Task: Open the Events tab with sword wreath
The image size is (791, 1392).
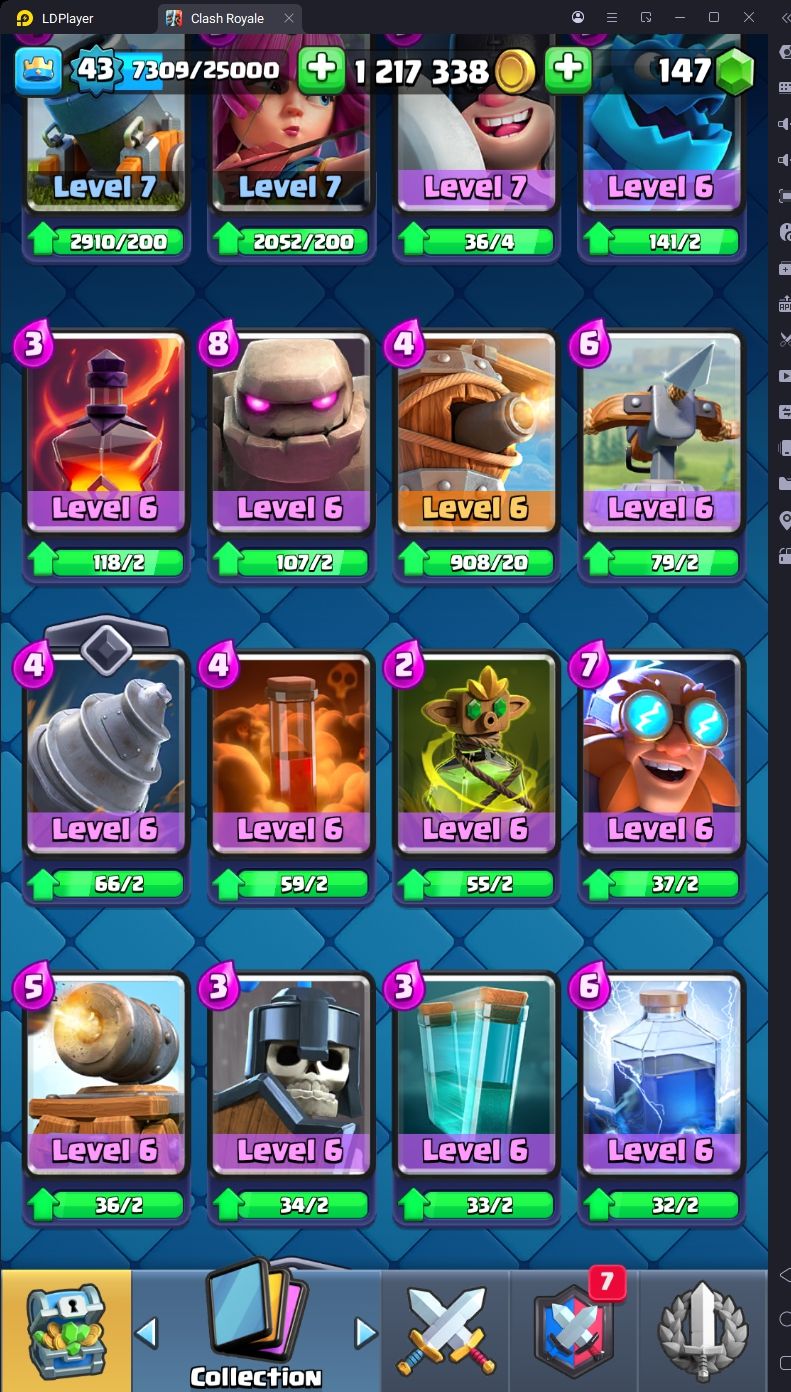Action: [702, 1330]
